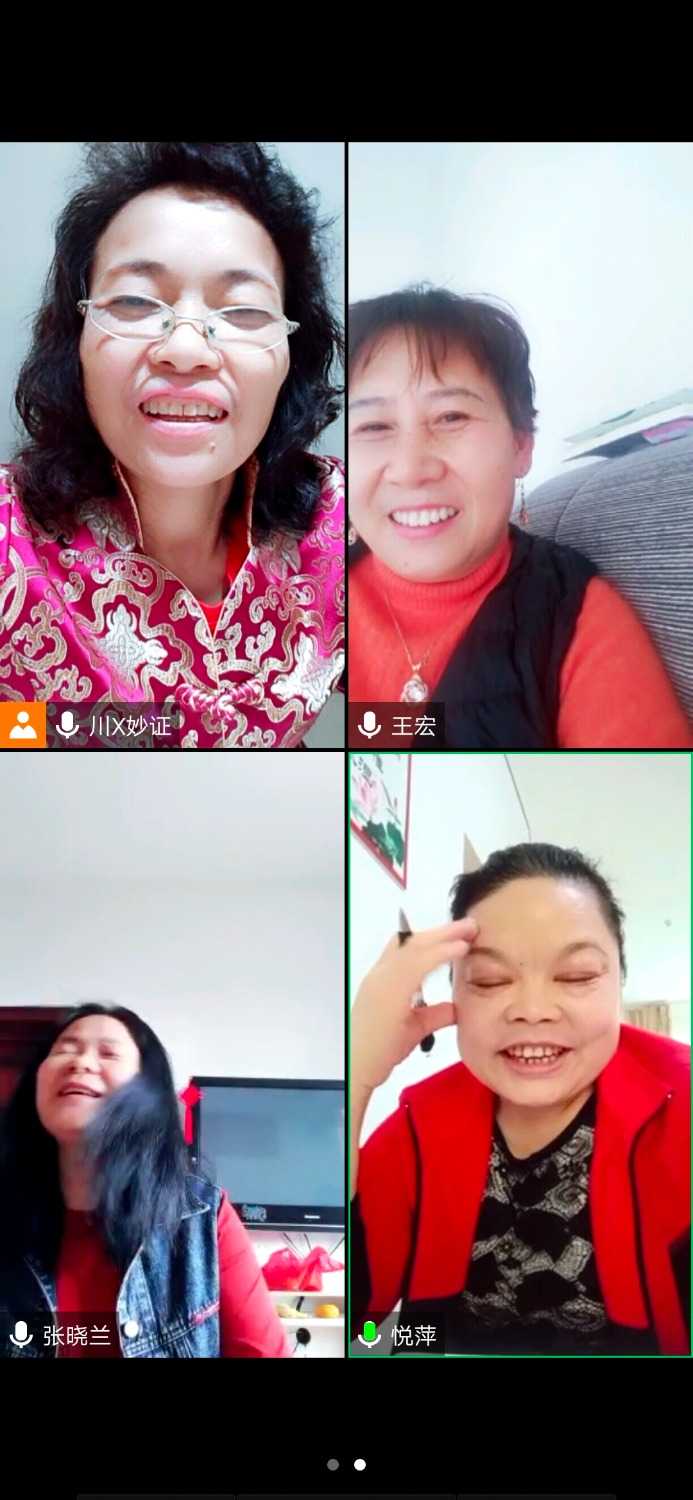Select the video tile of 王宏

tap(520, 445)
